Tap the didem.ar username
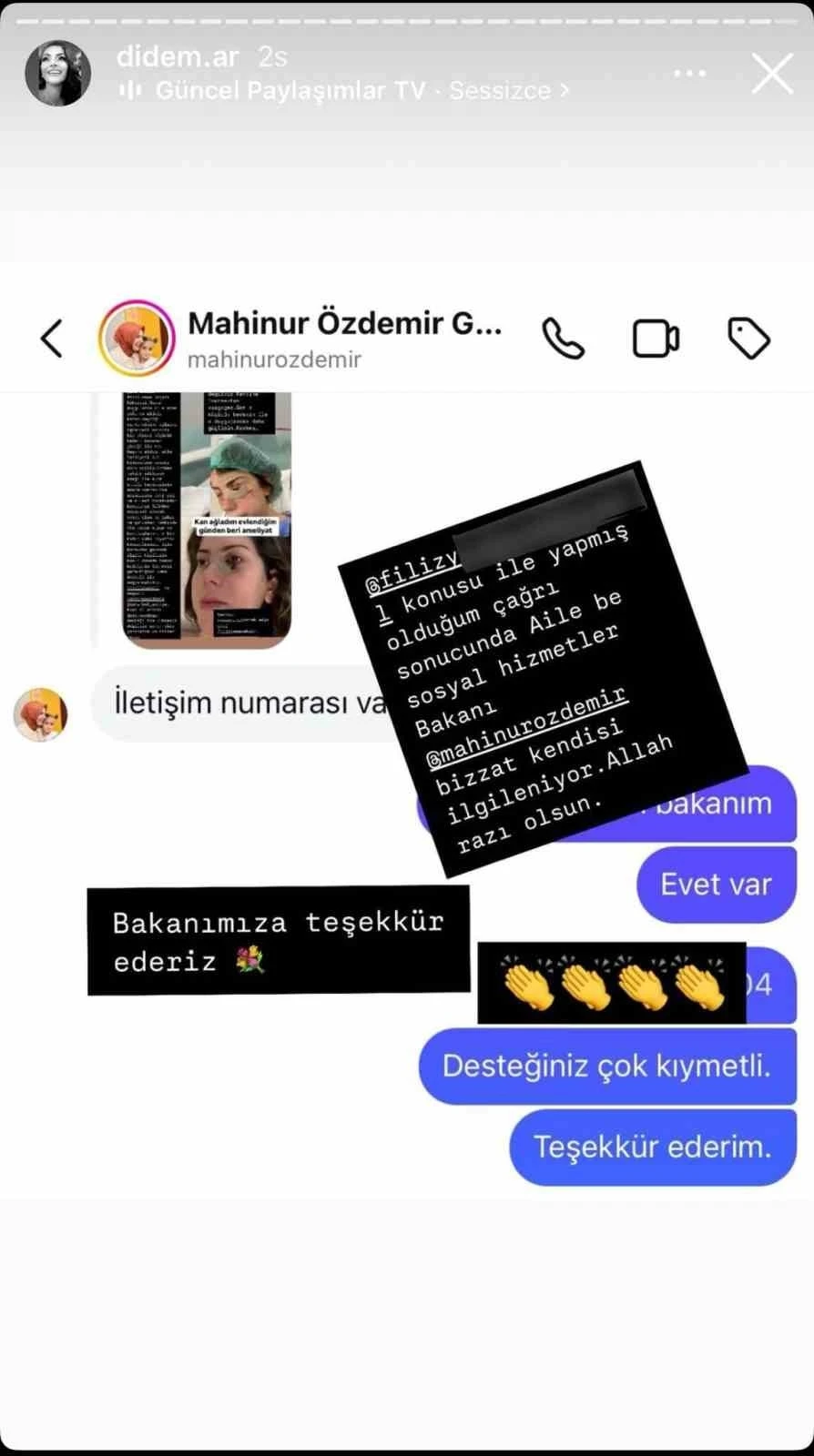814x1456 pixels. coord(178,56)
